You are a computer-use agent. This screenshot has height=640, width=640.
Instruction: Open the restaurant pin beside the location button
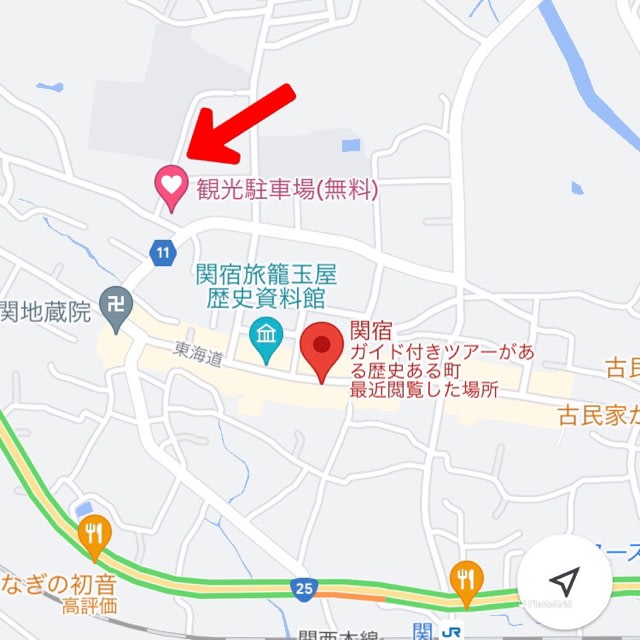465,580
